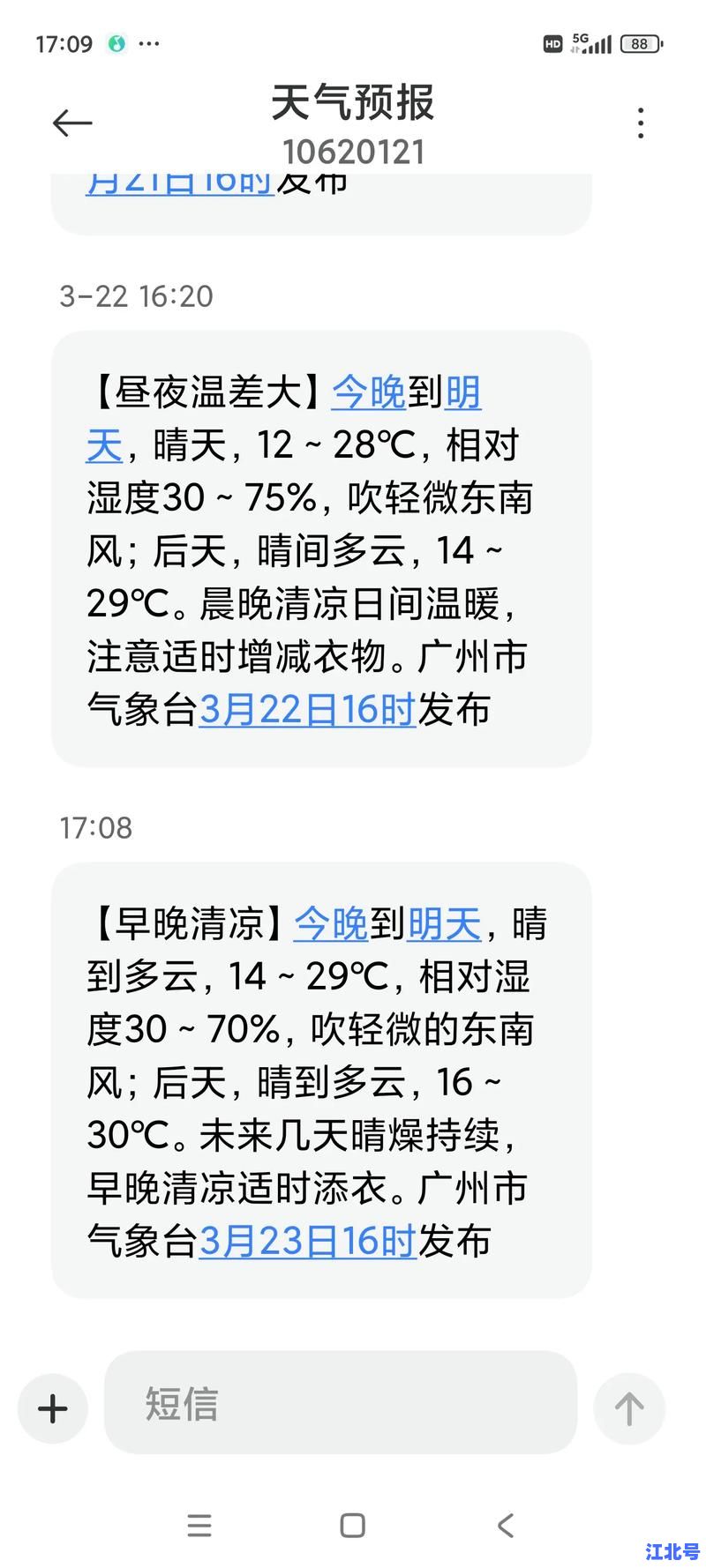The image size is (706, 1568).
Task: Tap the back arrow at top left
Action: [x=72, y=123]
